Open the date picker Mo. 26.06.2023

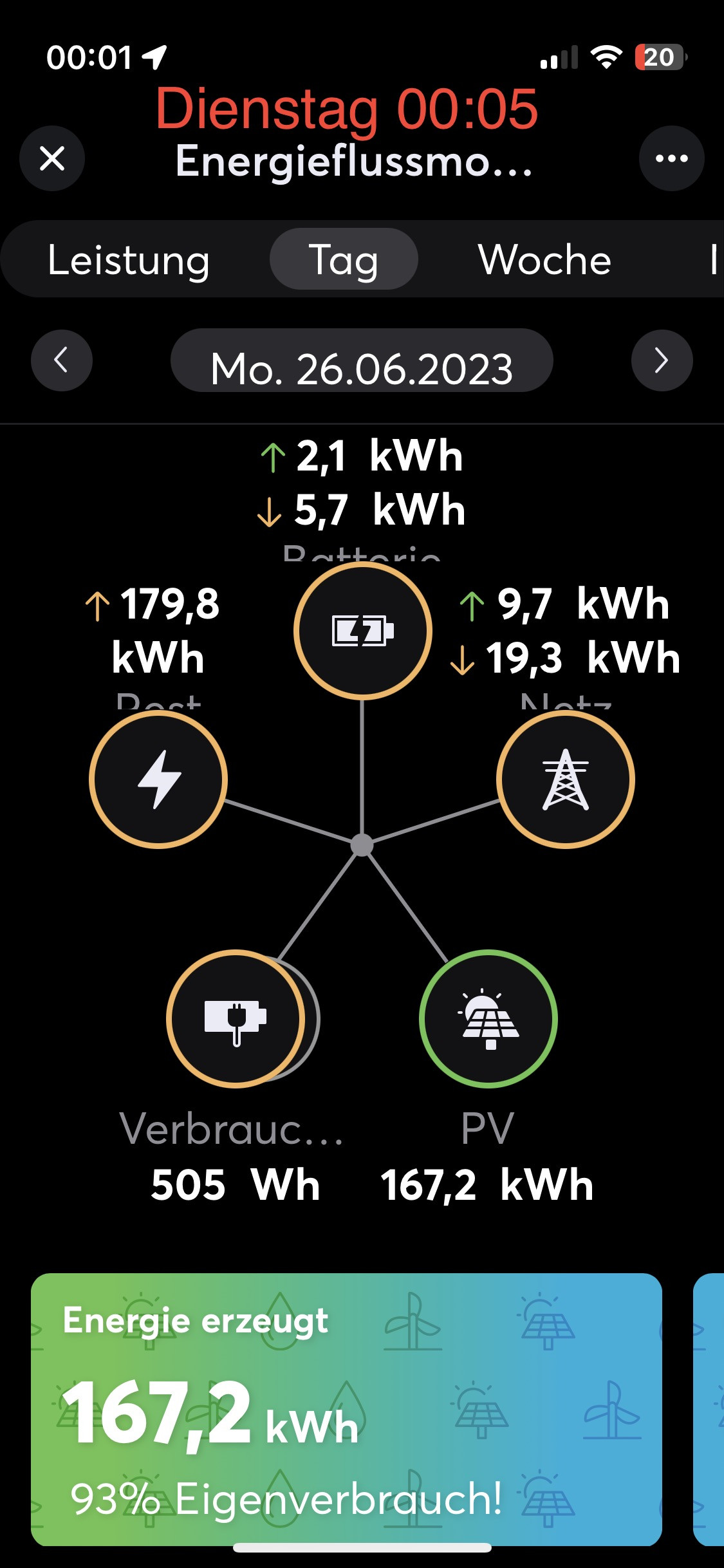[362, 361]
